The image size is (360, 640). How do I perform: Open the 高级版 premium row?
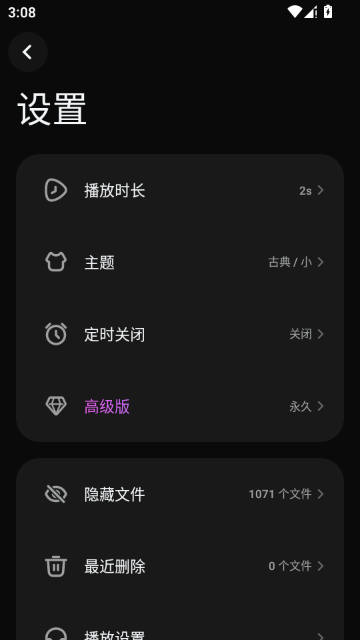[180, 406]
